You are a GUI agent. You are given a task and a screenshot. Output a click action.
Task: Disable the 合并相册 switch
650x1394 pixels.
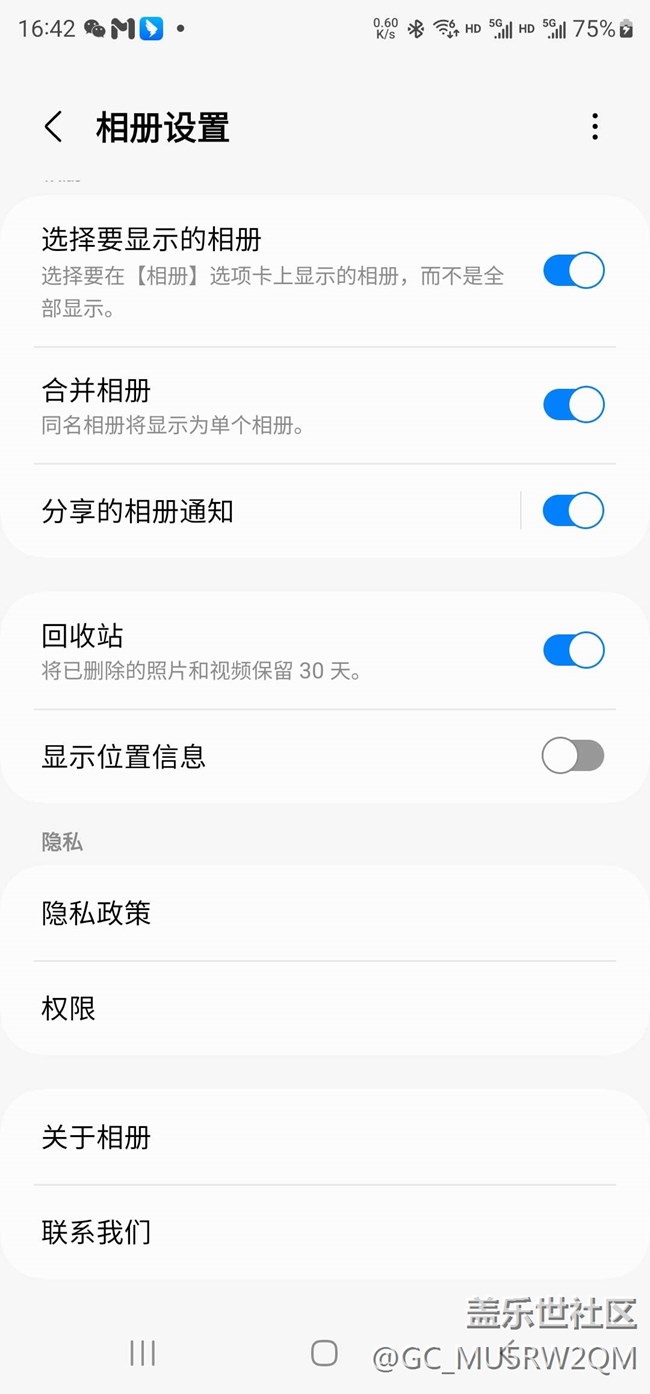574,405
